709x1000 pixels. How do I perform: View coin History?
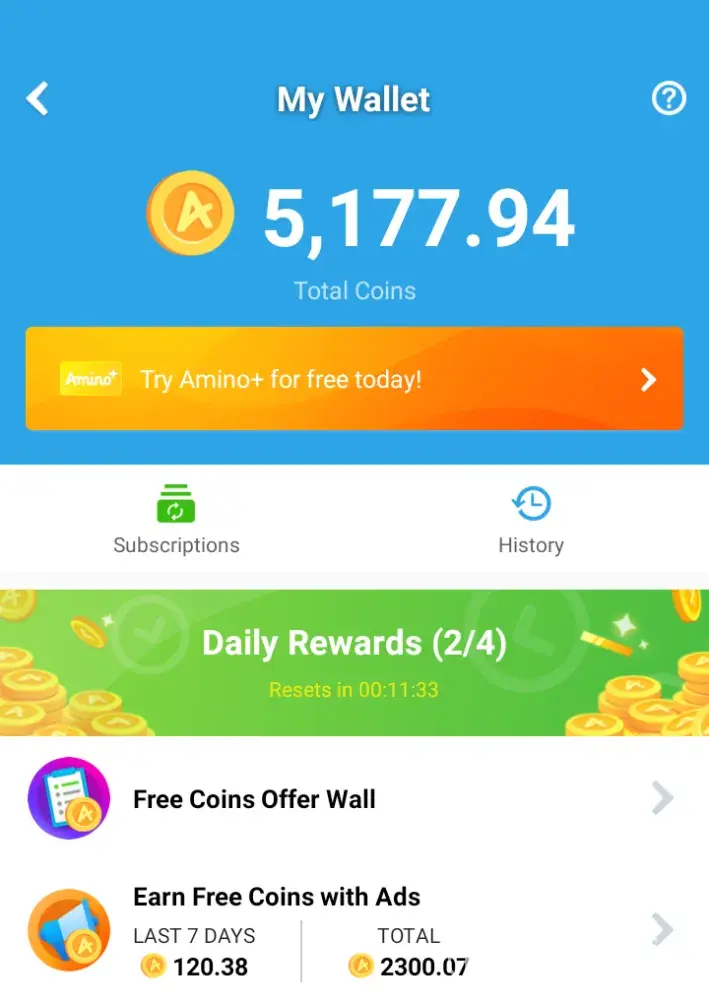point(531,519)
